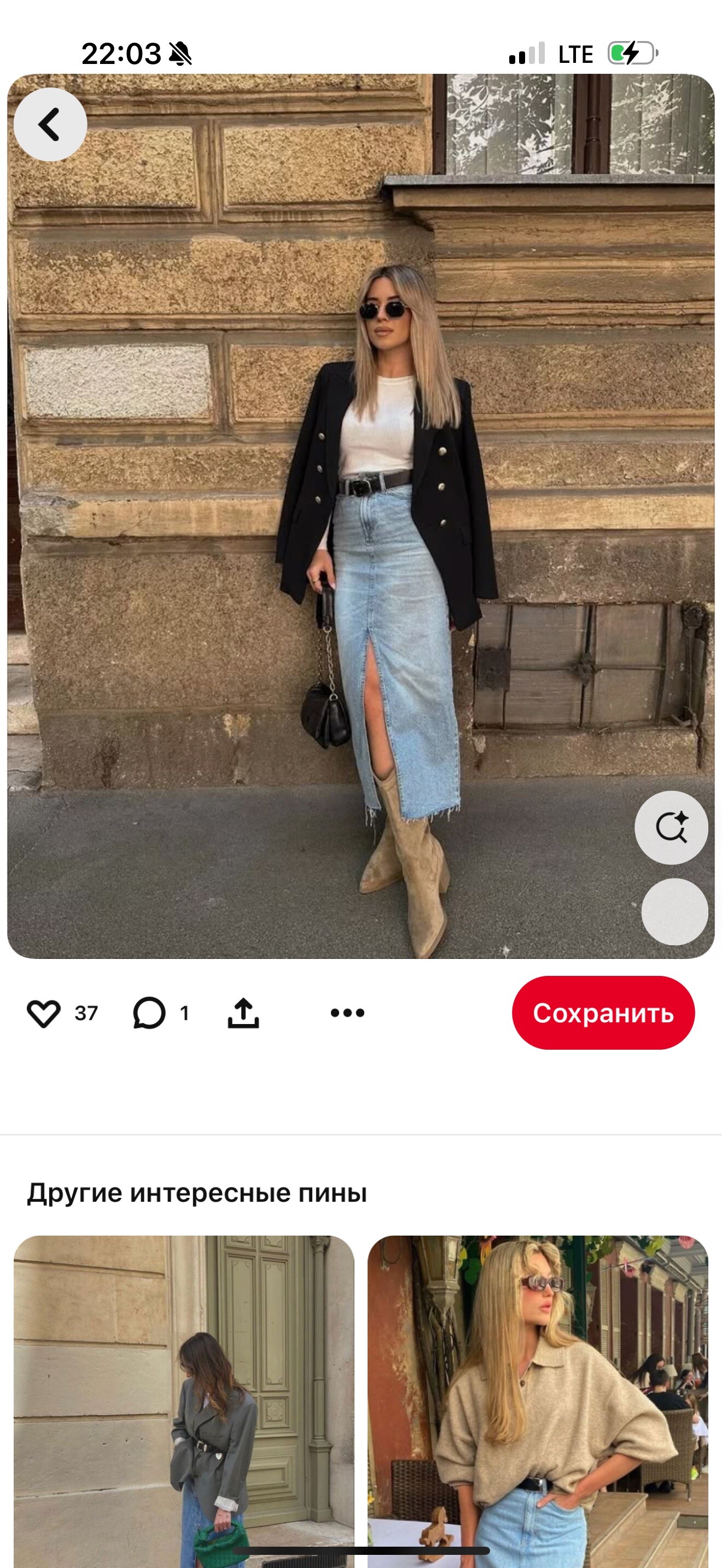View the pin with the beige sweater
The width and height of the screenshot is (722, 1568).
click(x=538, y=1400)
